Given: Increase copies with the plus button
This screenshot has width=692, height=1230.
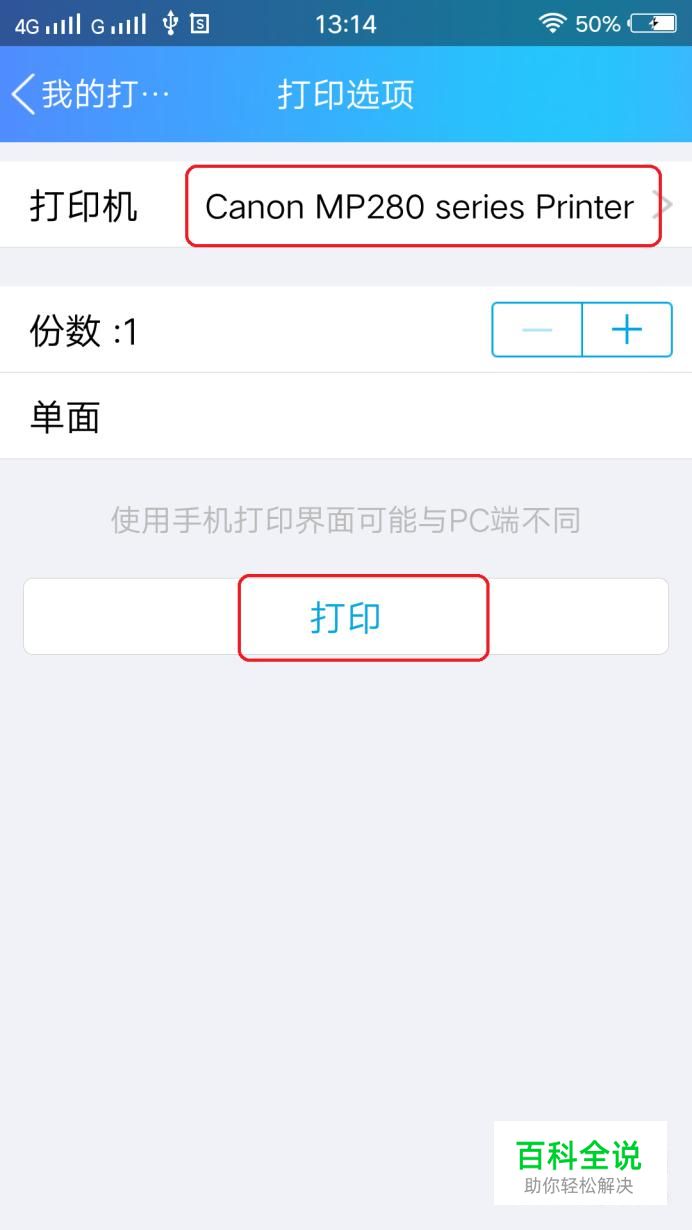Looking at the screenshot, I should (627, 330).
